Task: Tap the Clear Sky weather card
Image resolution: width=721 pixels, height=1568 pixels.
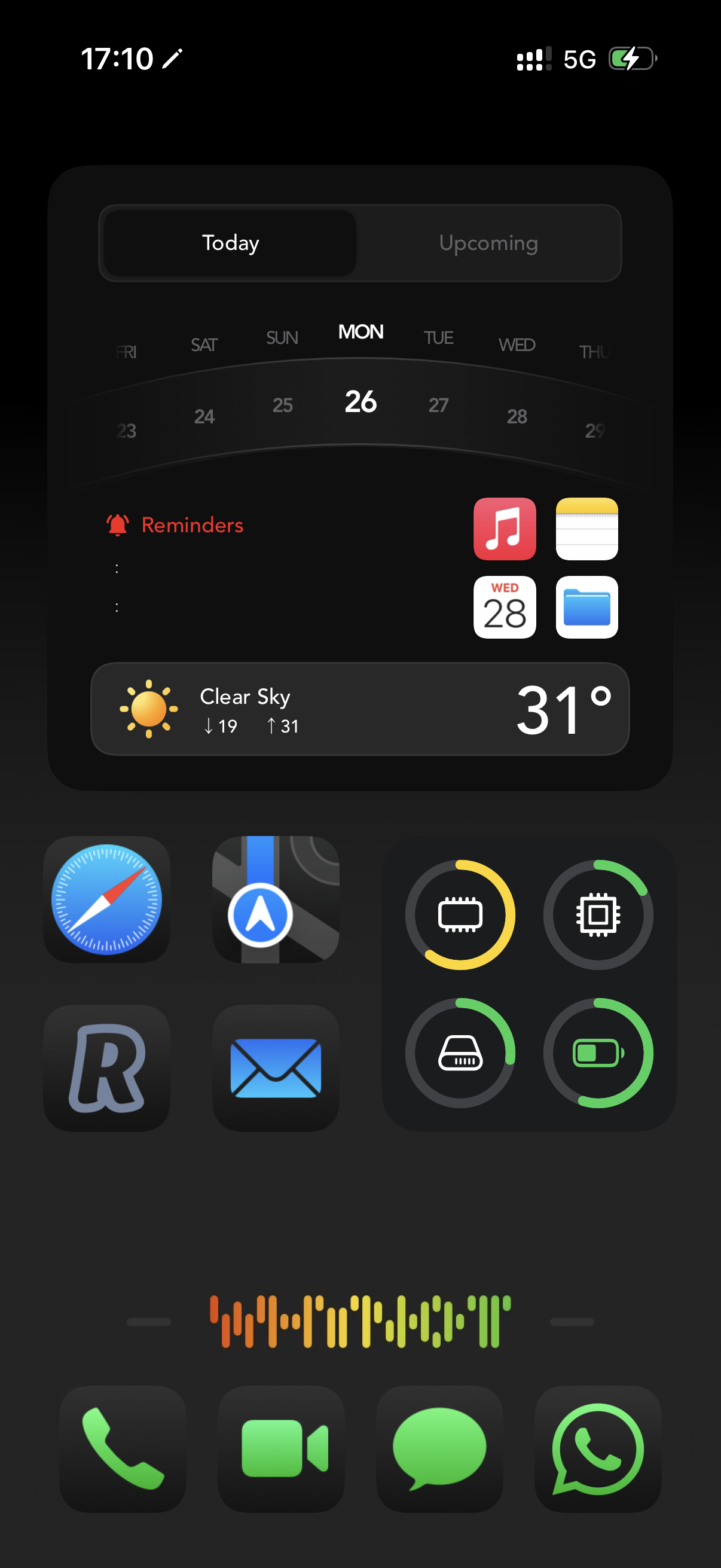Action: coord(359,709)
